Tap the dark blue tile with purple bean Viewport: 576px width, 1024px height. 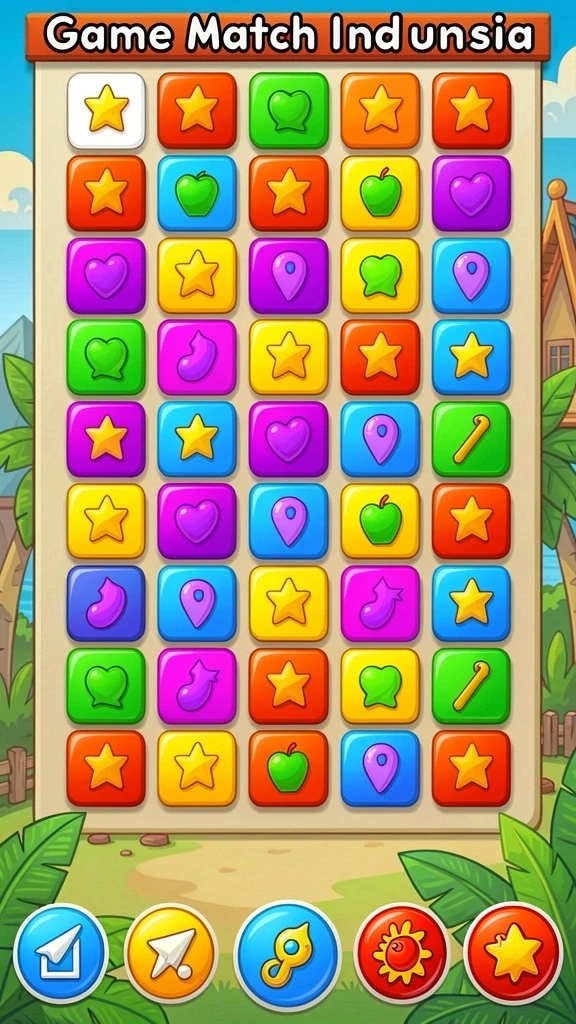point(106,603)
